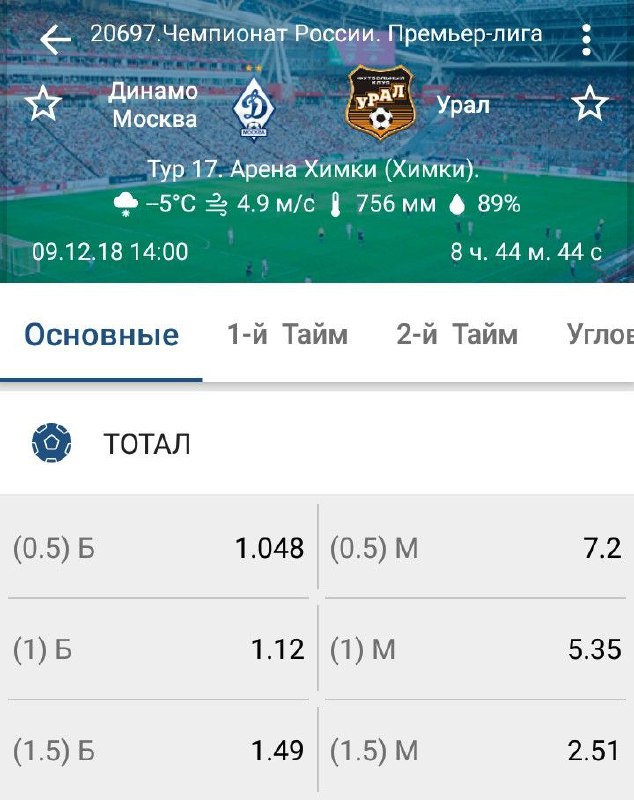Switch to the 1-й Тайм tab
The image size is (634, 800).
click(287, 334)
